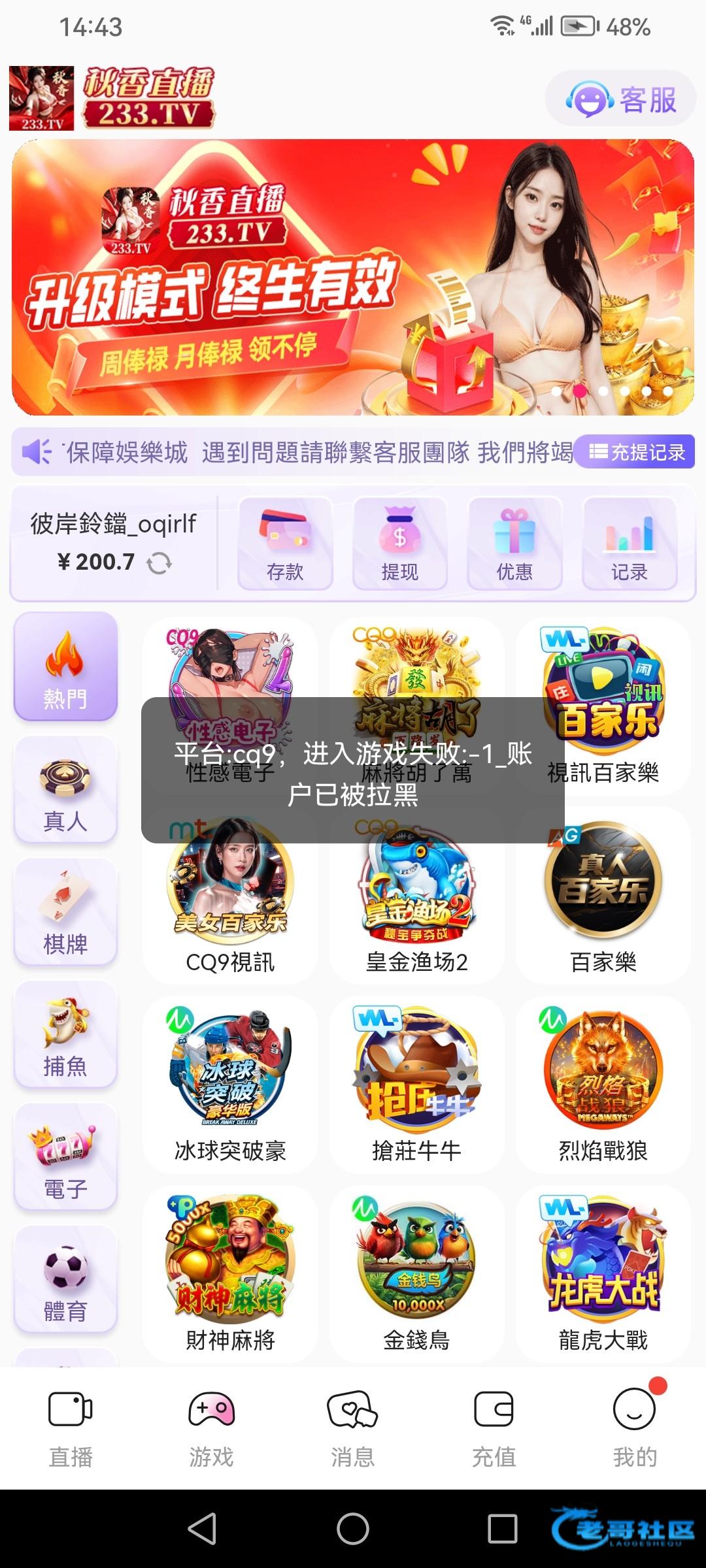Select the 捕魚 category

point(65,1035)
